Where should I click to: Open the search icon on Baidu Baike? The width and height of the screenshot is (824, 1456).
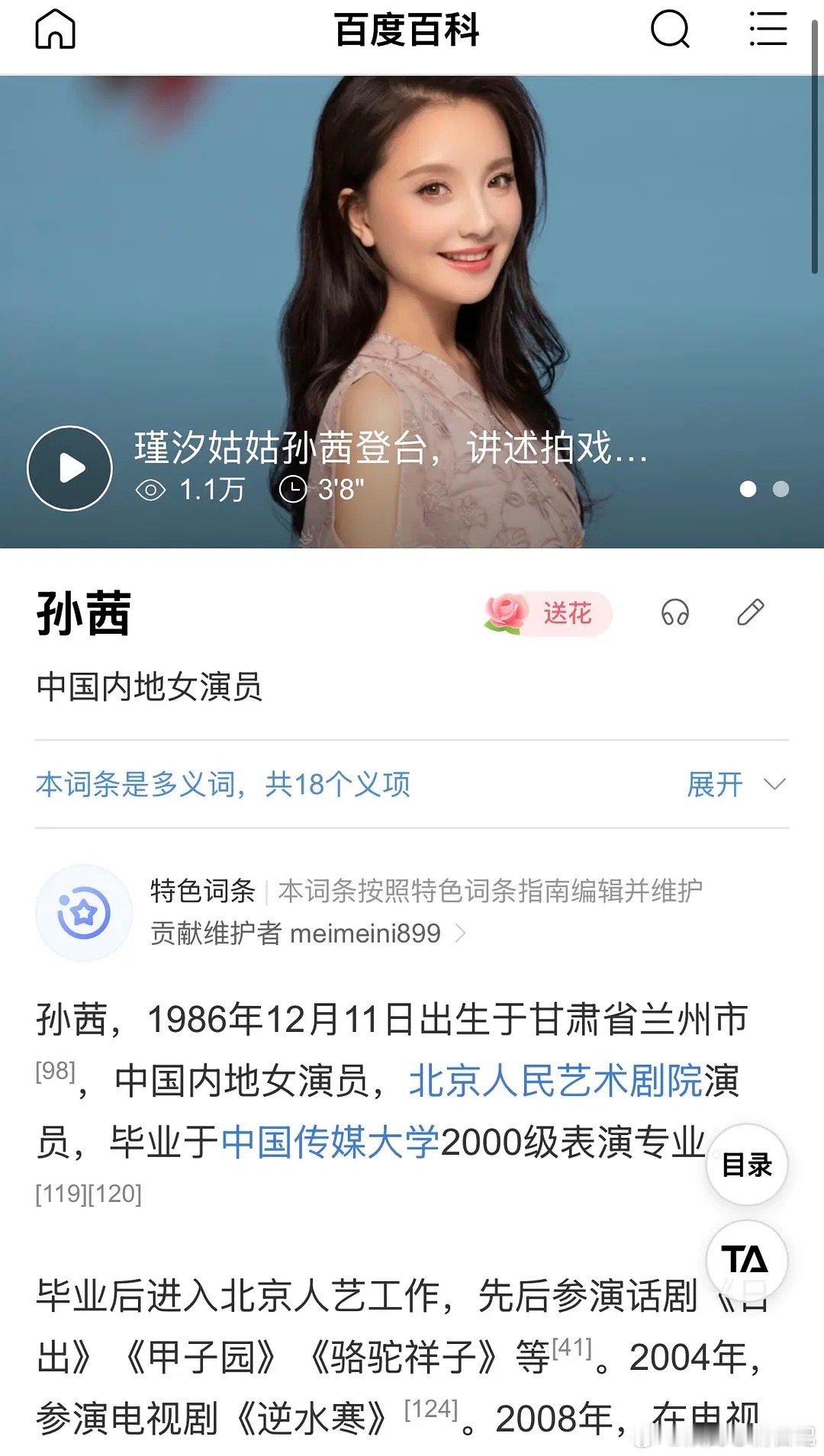tap(669, 27)
